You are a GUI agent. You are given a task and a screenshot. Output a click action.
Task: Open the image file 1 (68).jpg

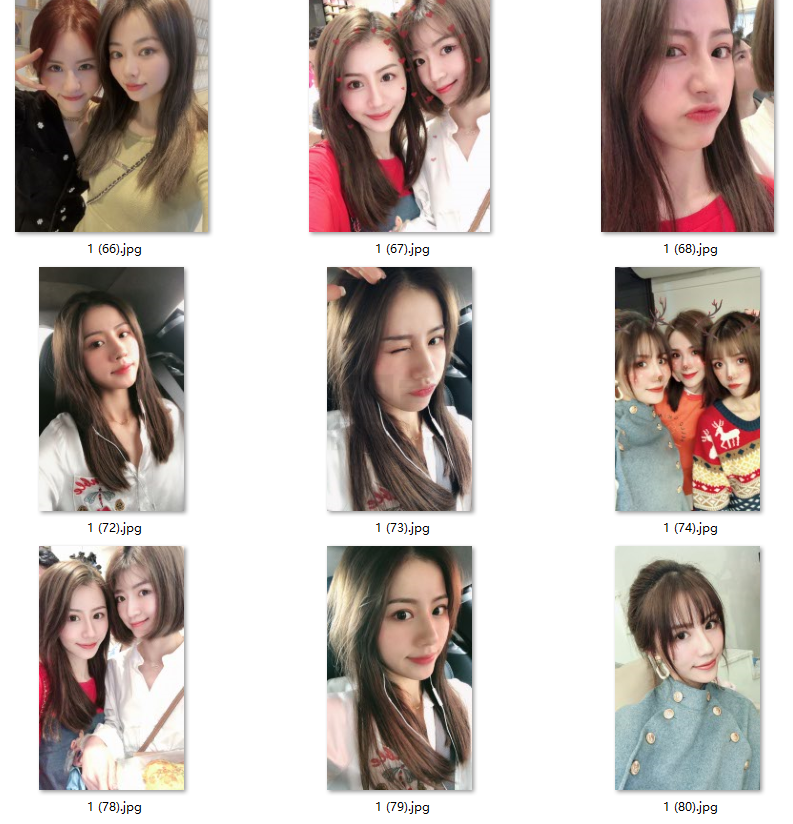688,115
